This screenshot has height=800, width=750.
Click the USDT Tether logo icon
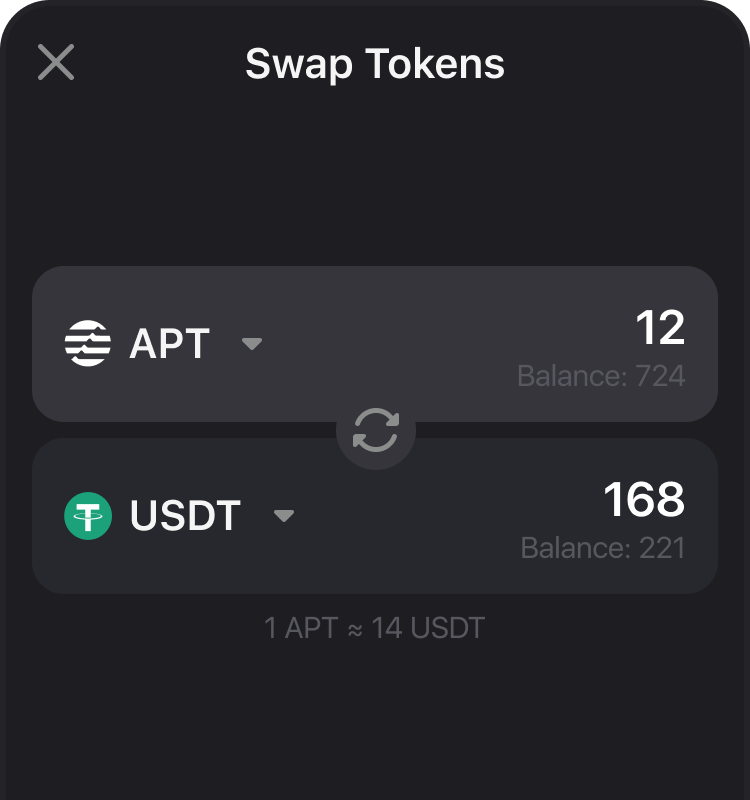coord(90,515)
